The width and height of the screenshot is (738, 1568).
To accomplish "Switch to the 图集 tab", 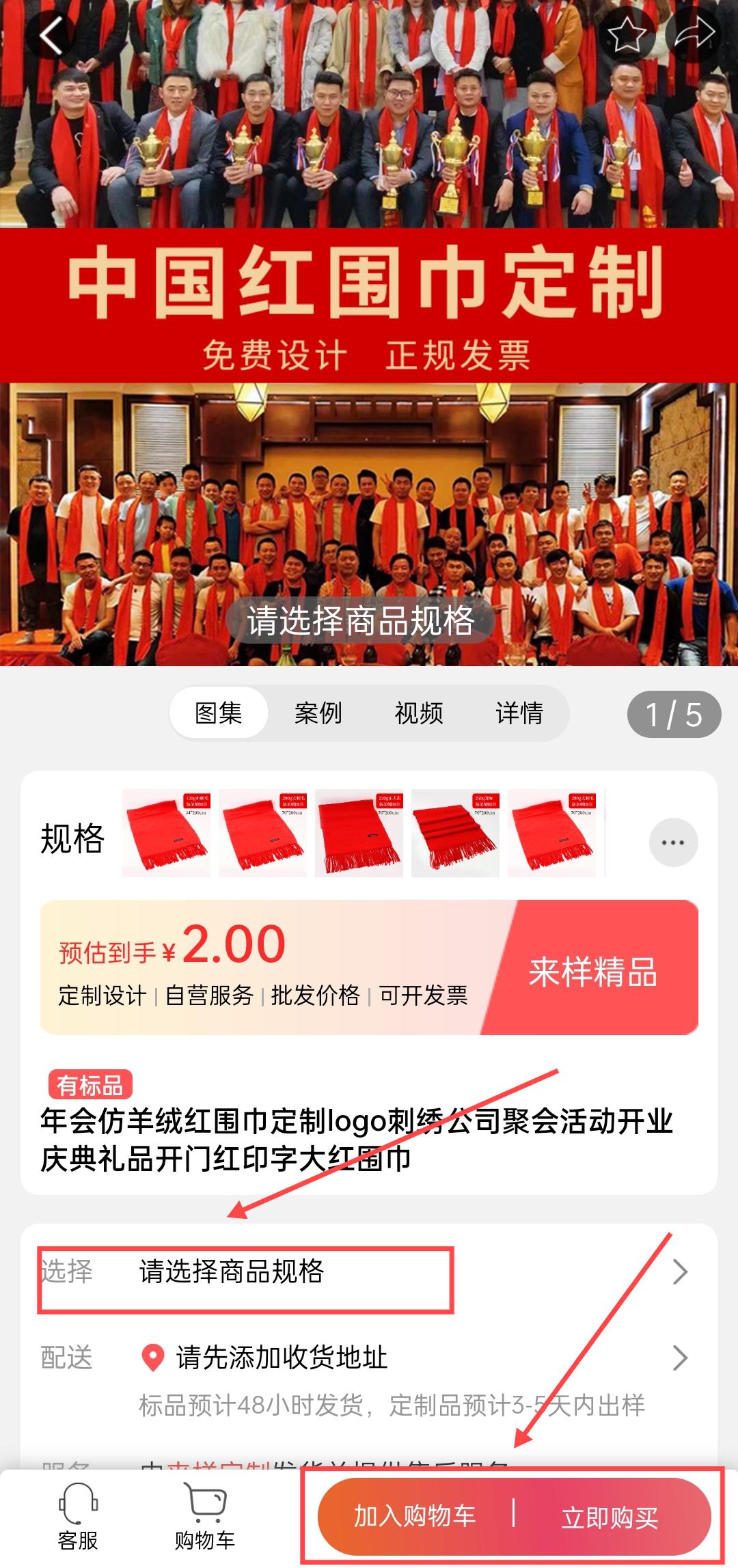I will 219,713.
